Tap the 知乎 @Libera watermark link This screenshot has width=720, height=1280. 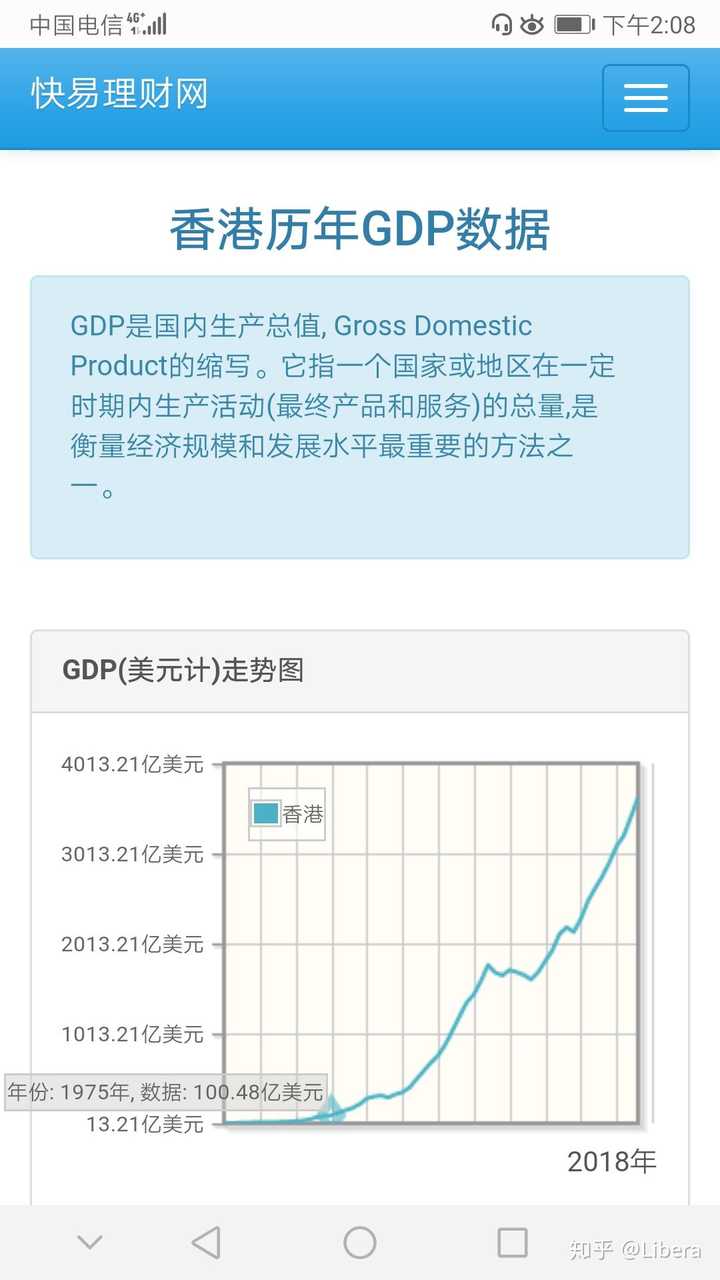click(635, 1249)
